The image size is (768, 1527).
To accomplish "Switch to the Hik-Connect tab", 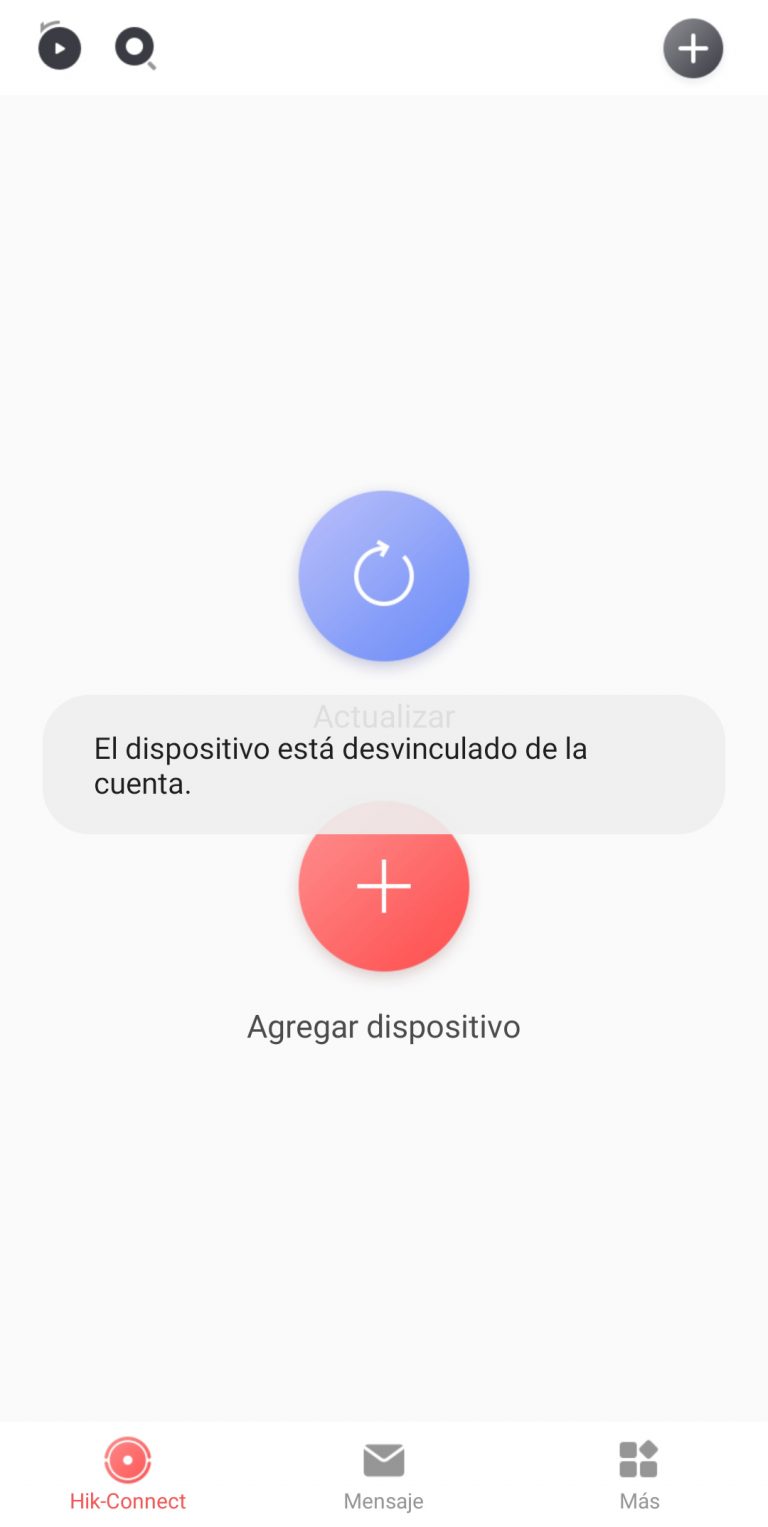I will point(128,1474).
